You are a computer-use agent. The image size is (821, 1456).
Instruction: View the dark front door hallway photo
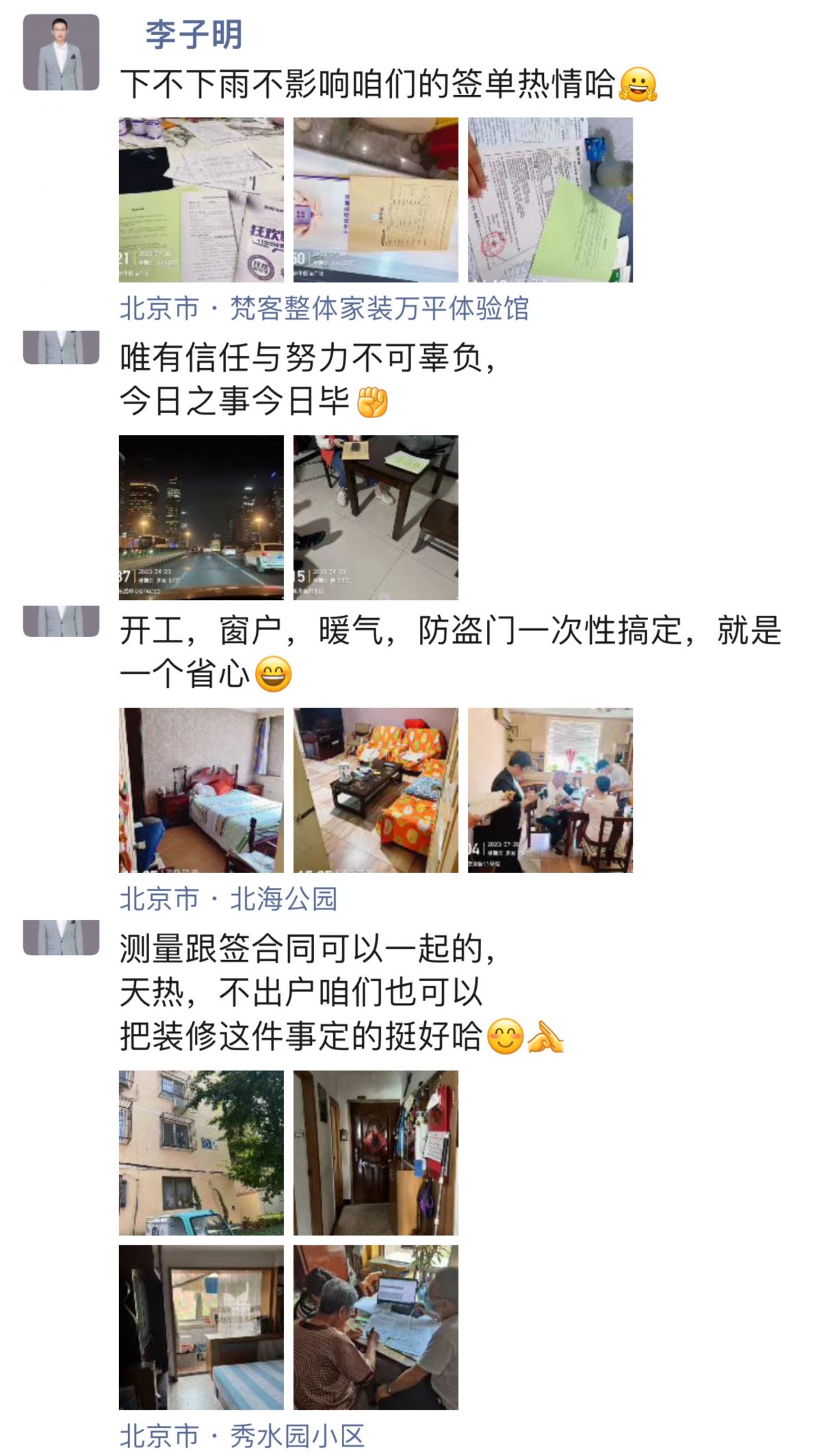(376, 1153)
